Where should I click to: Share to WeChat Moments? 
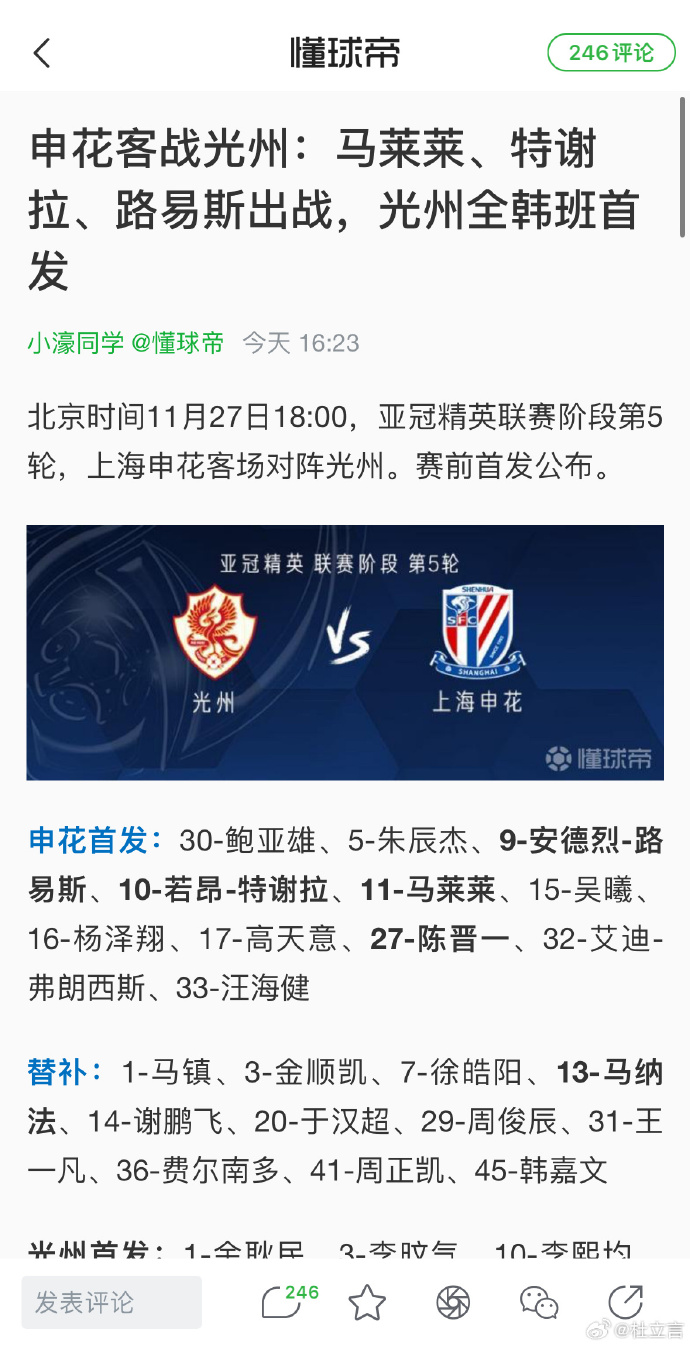[453, 1302]
